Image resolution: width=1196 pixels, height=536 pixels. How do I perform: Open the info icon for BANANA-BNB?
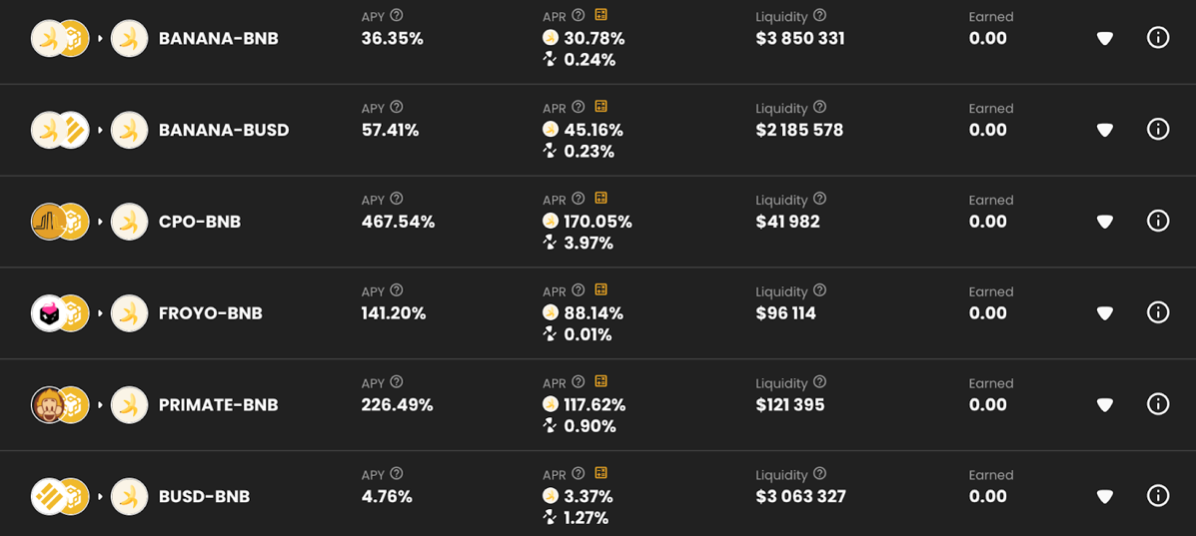tap(1158, 38)
